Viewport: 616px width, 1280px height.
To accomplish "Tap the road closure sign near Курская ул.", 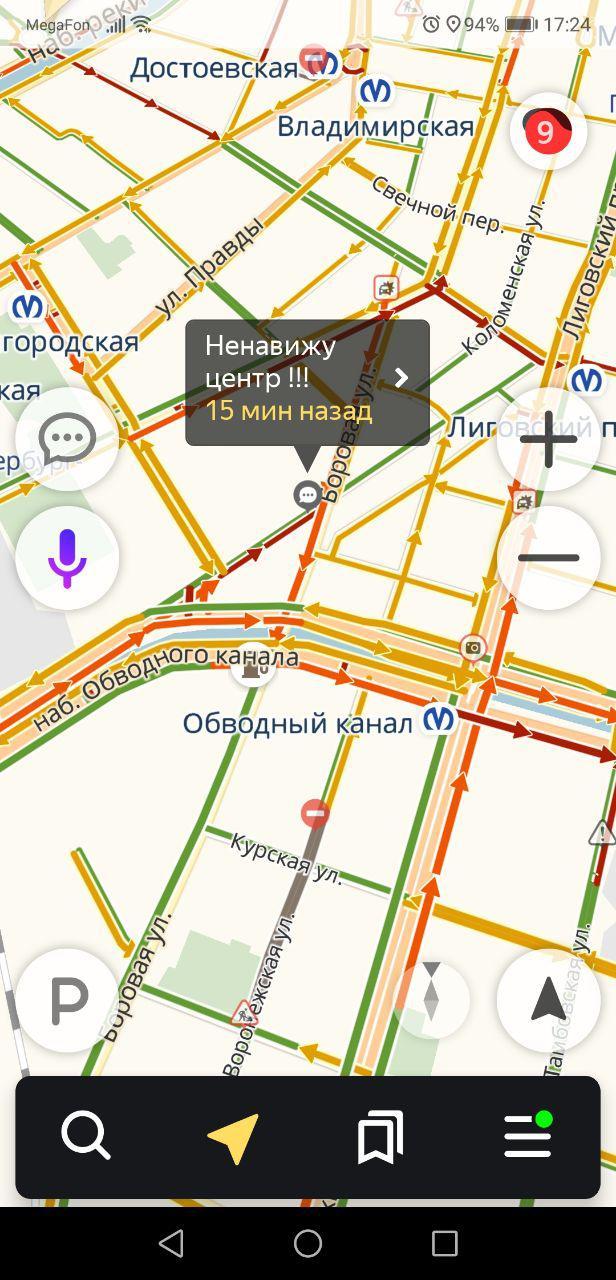I will click(x=315, y=814).
